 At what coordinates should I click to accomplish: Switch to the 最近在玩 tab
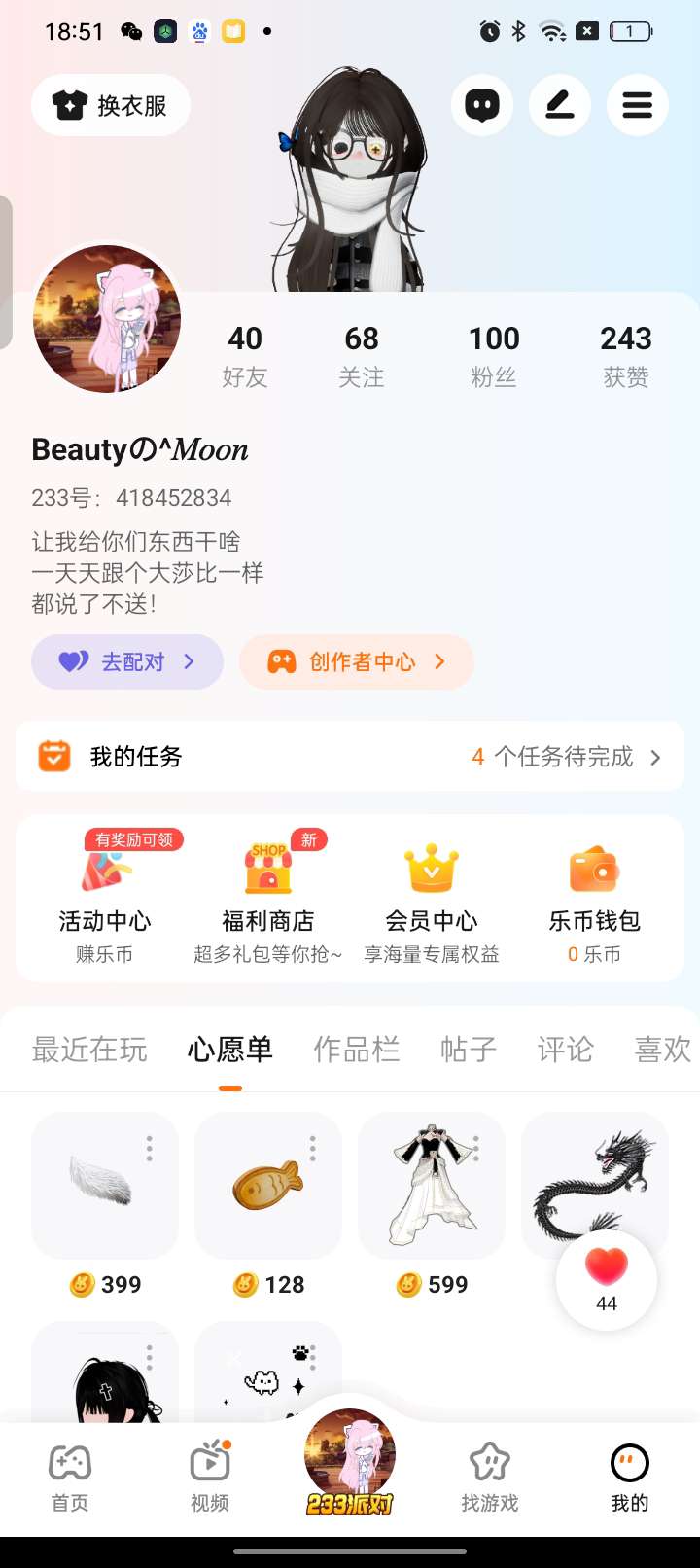pos(89,1050)
